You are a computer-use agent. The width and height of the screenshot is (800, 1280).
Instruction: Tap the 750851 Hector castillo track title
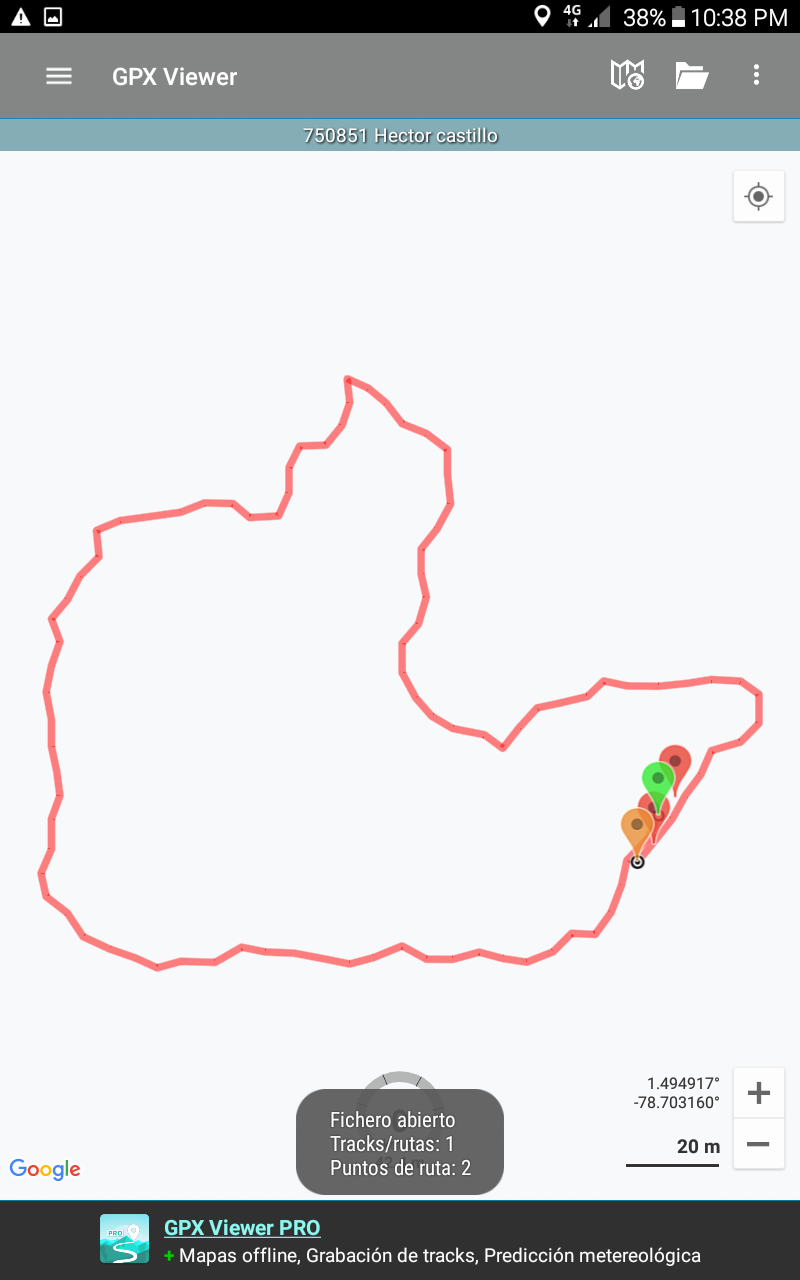click(x=400, y=135)
